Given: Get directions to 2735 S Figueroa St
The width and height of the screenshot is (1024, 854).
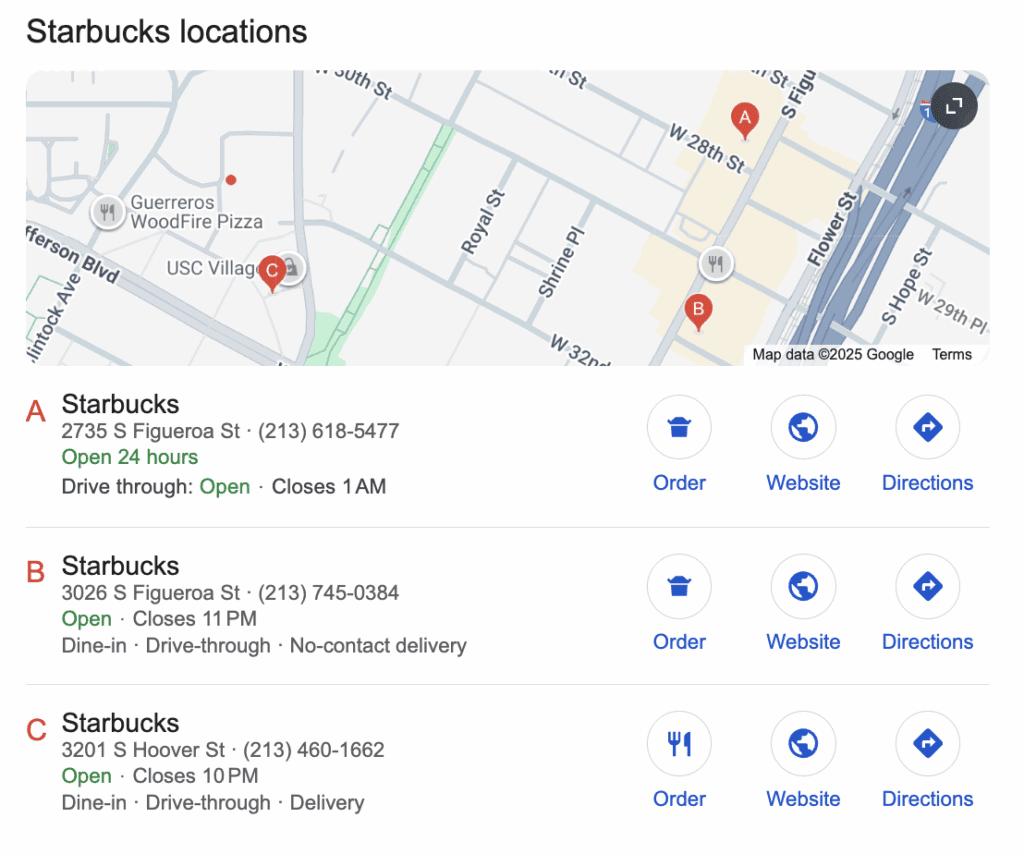Looking at the screenshot, I should [x=927, y=428].
